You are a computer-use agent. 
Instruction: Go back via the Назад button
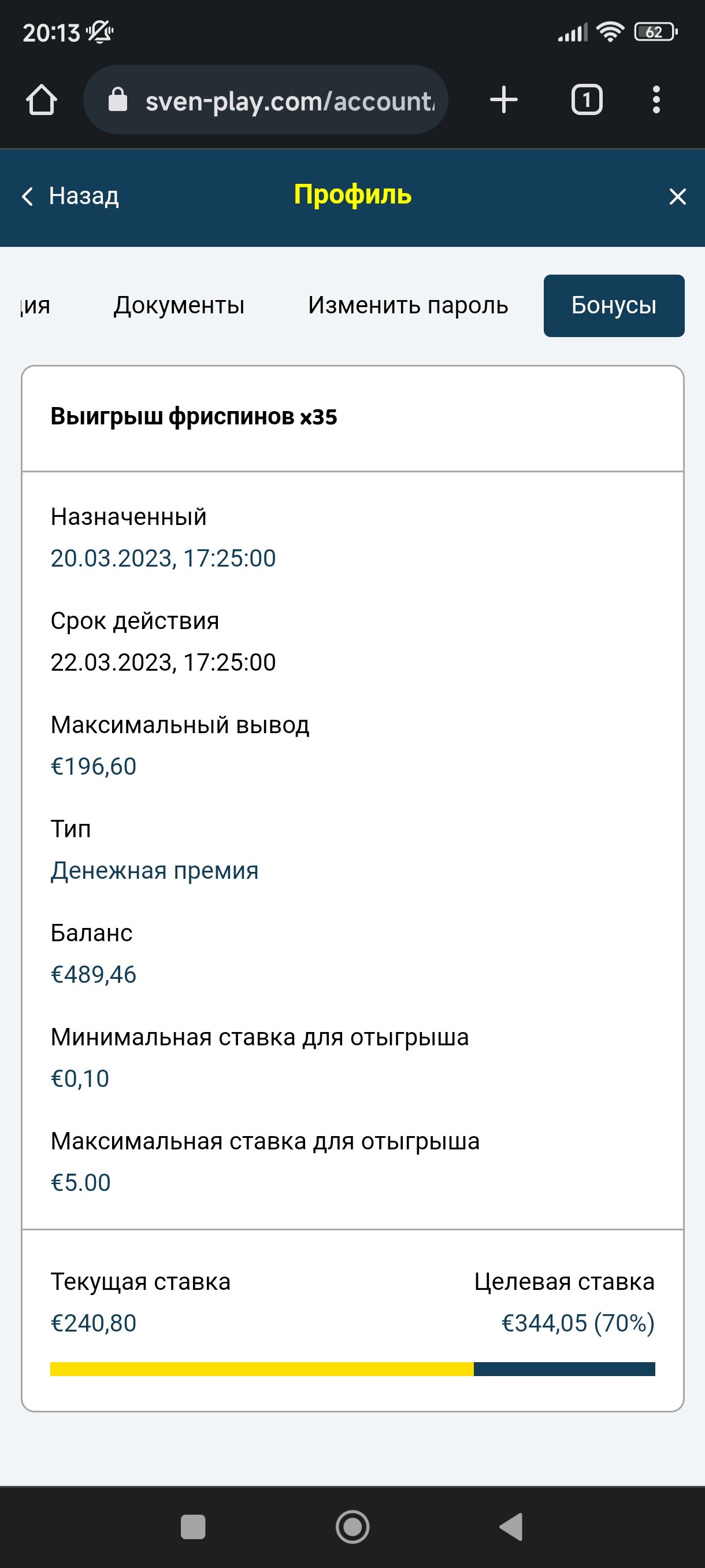coord(70,196)
